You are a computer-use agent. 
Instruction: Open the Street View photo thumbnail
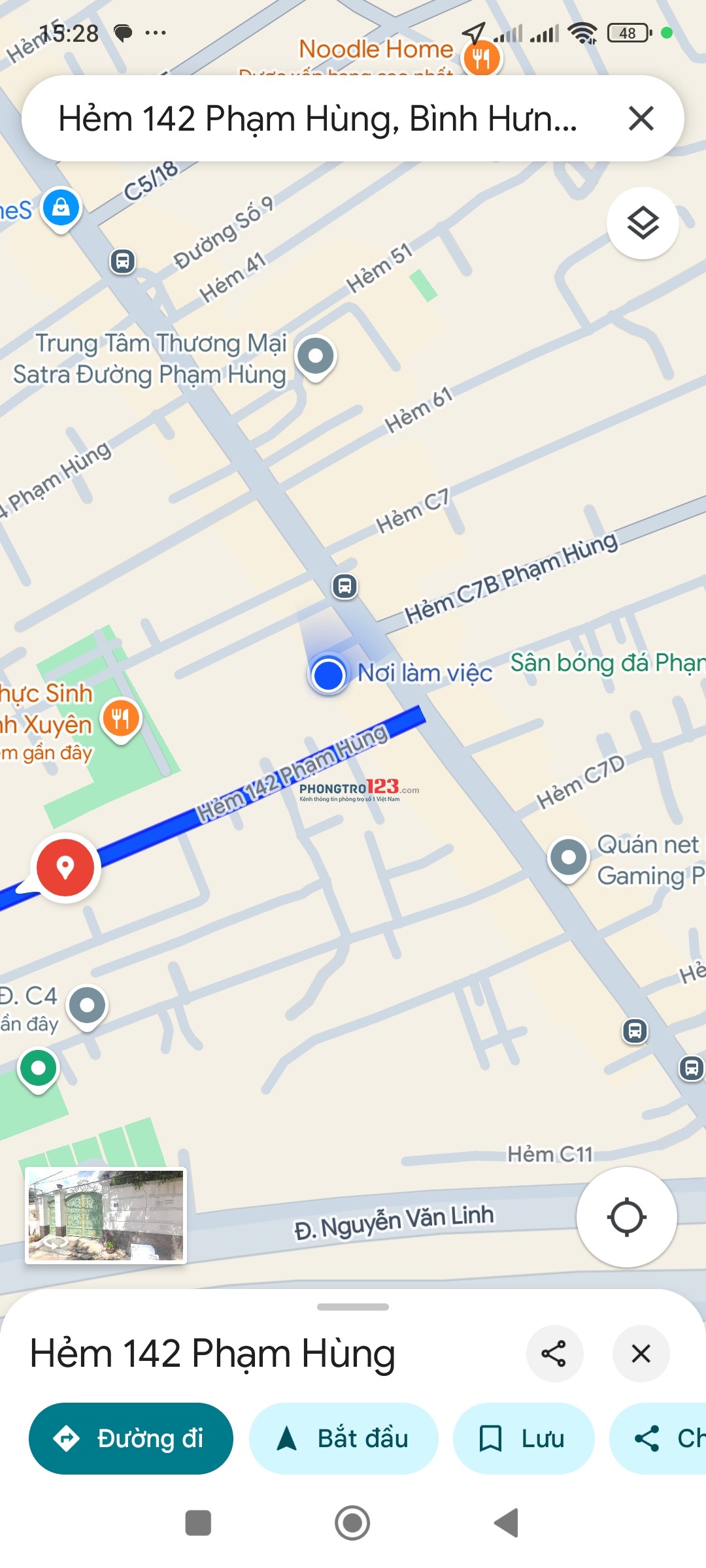point(106,1215)
